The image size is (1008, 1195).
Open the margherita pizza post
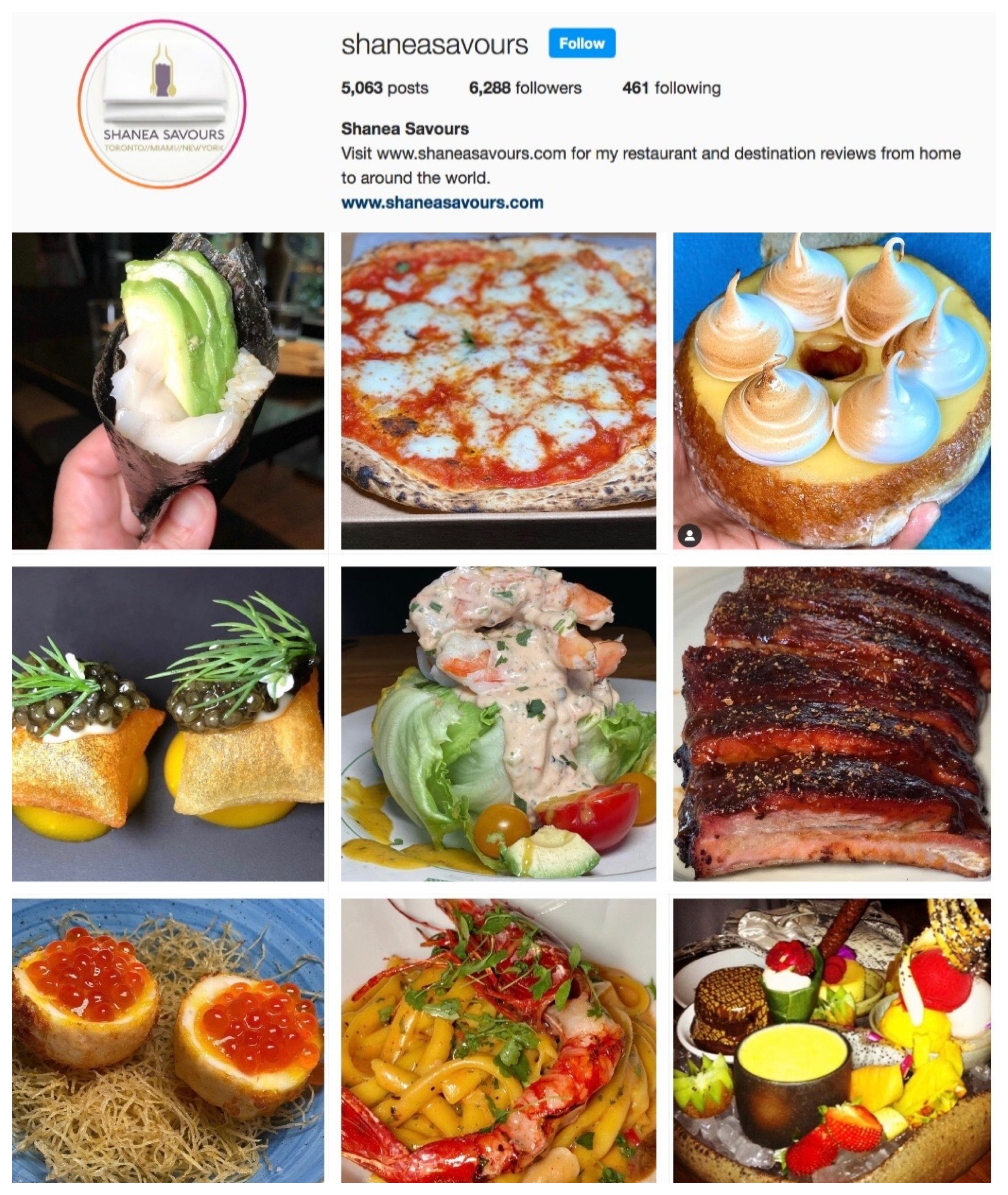(498, 391)
